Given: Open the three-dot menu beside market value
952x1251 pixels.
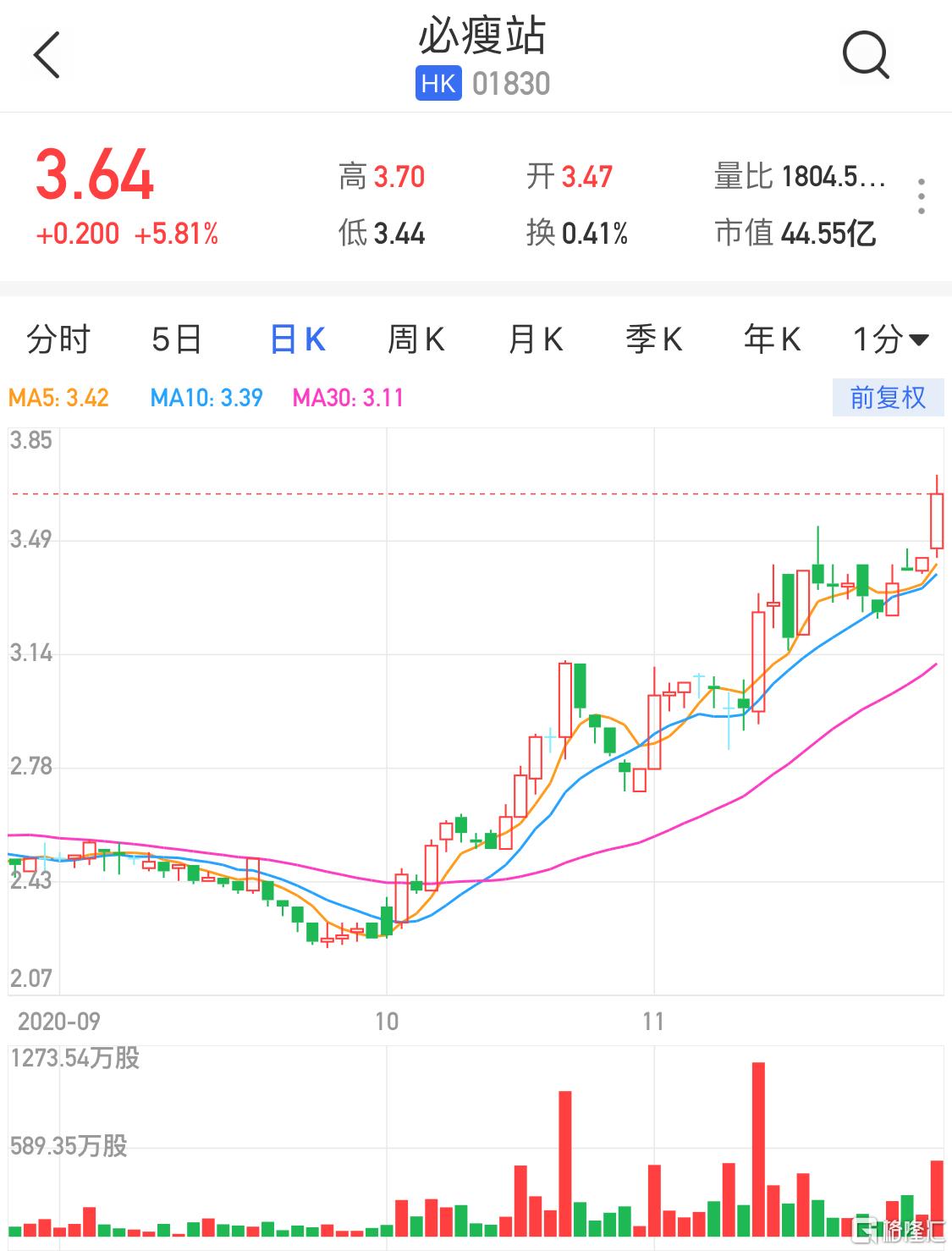Looking at the screenshot, I should 921,196.
